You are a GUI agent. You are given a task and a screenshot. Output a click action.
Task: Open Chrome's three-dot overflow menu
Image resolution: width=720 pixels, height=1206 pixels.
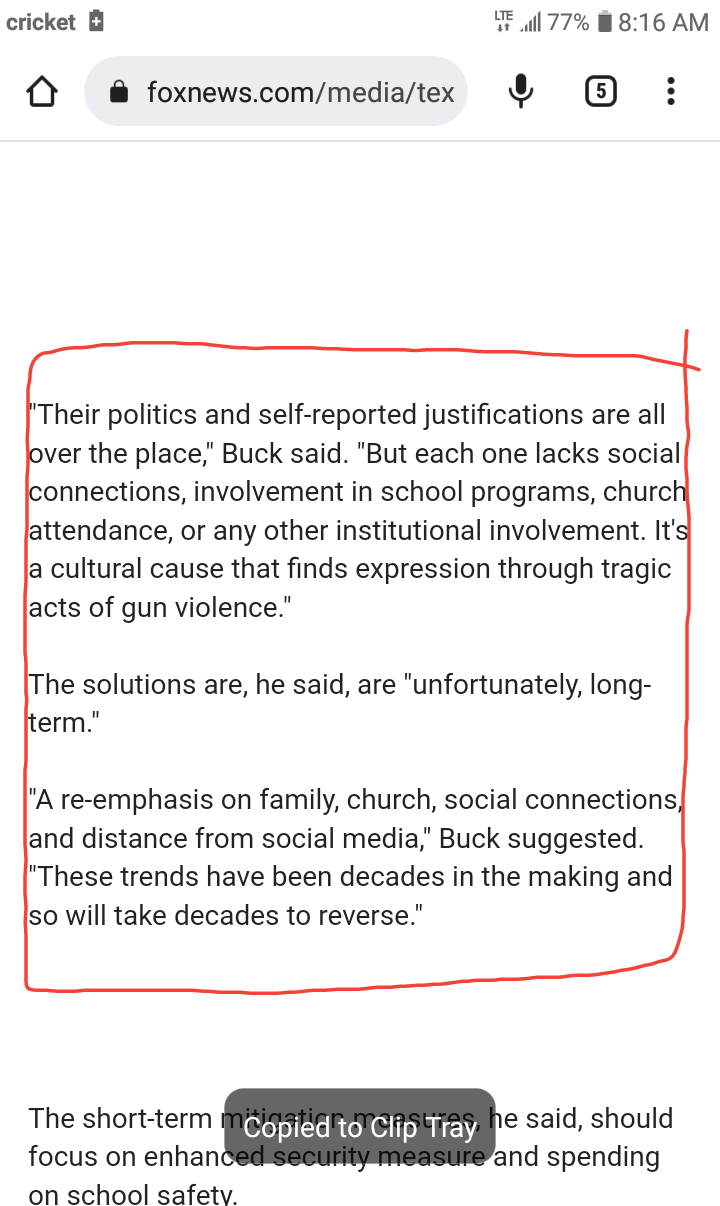click(x=670, y=92)
